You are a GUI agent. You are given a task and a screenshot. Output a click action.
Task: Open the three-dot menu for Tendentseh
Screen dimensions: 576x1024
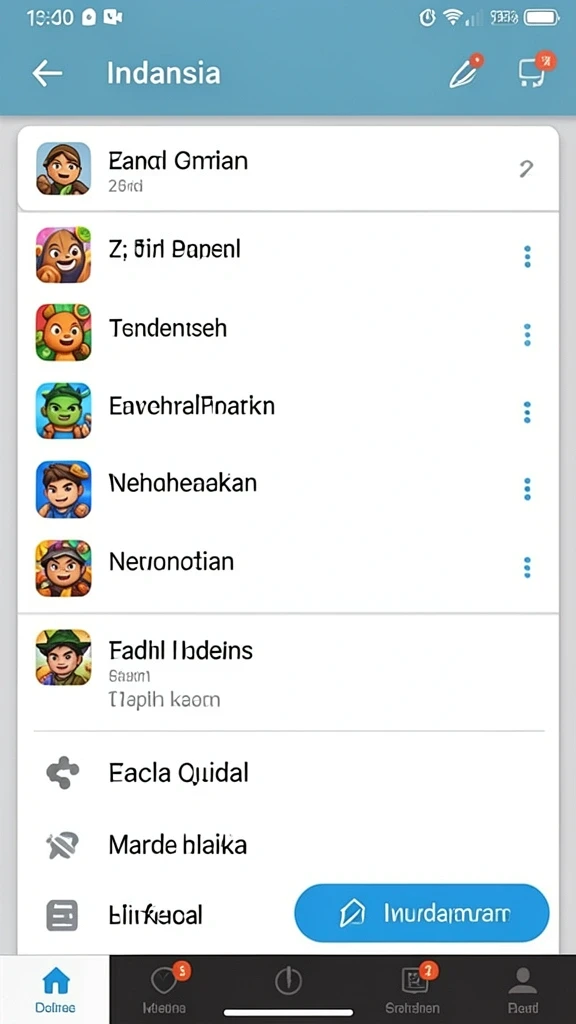tap(527, 335)
